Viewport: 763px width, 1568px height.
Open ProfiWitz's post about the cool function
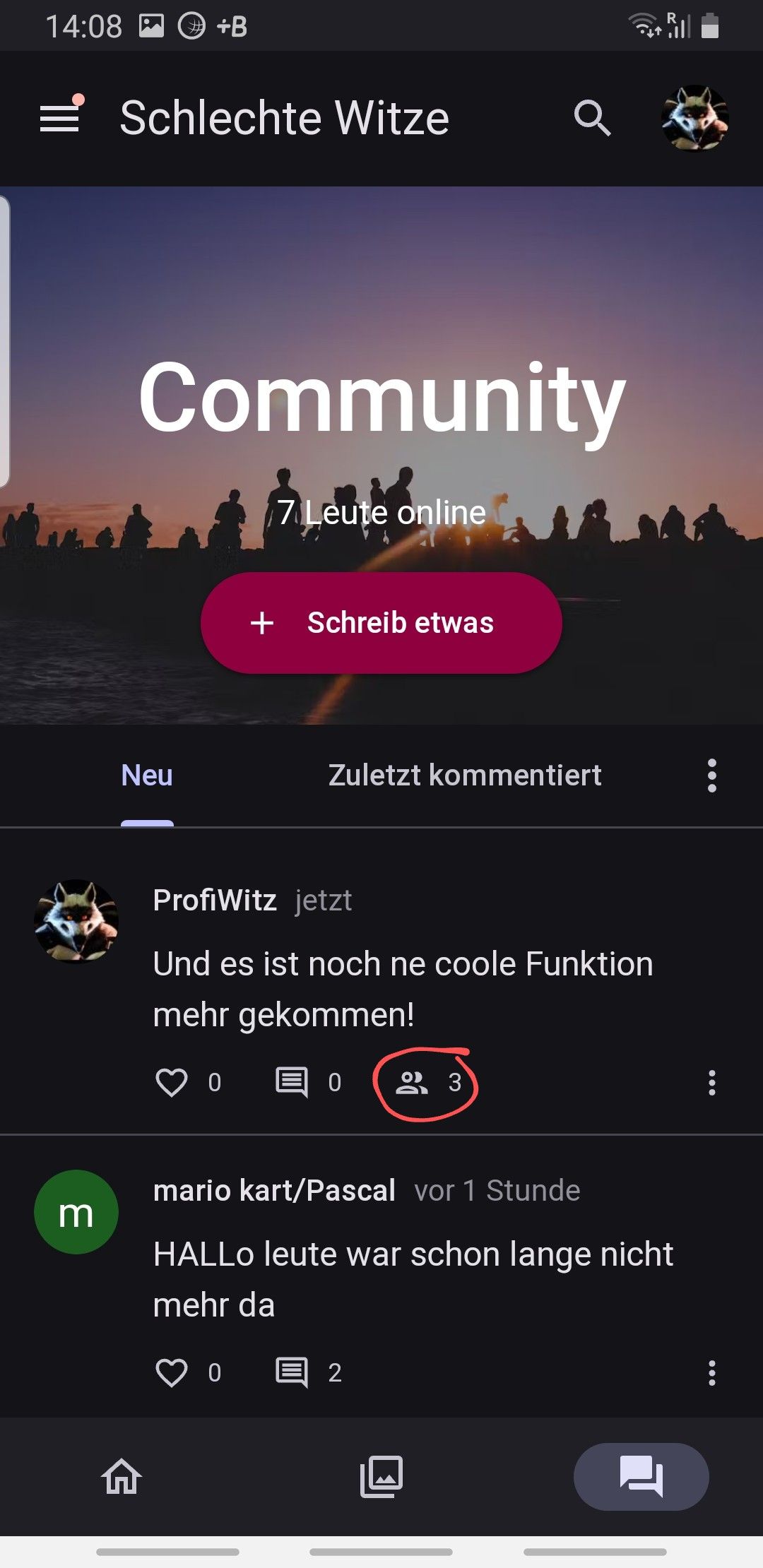pyautogui.click(x=403, y=989)
